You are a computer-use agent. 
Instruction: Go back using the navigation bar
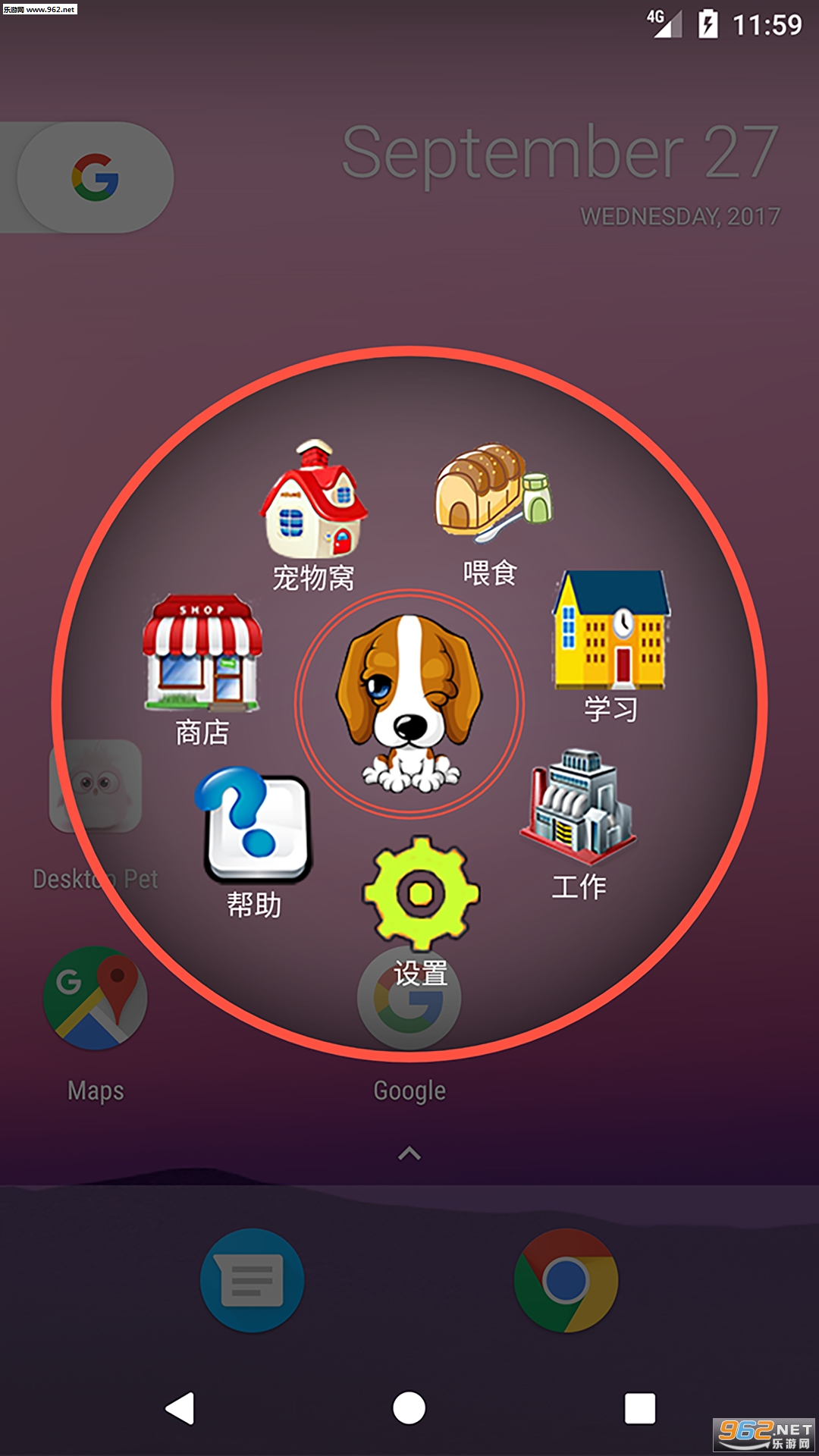pyautogui.click(x=180, y=1409)
